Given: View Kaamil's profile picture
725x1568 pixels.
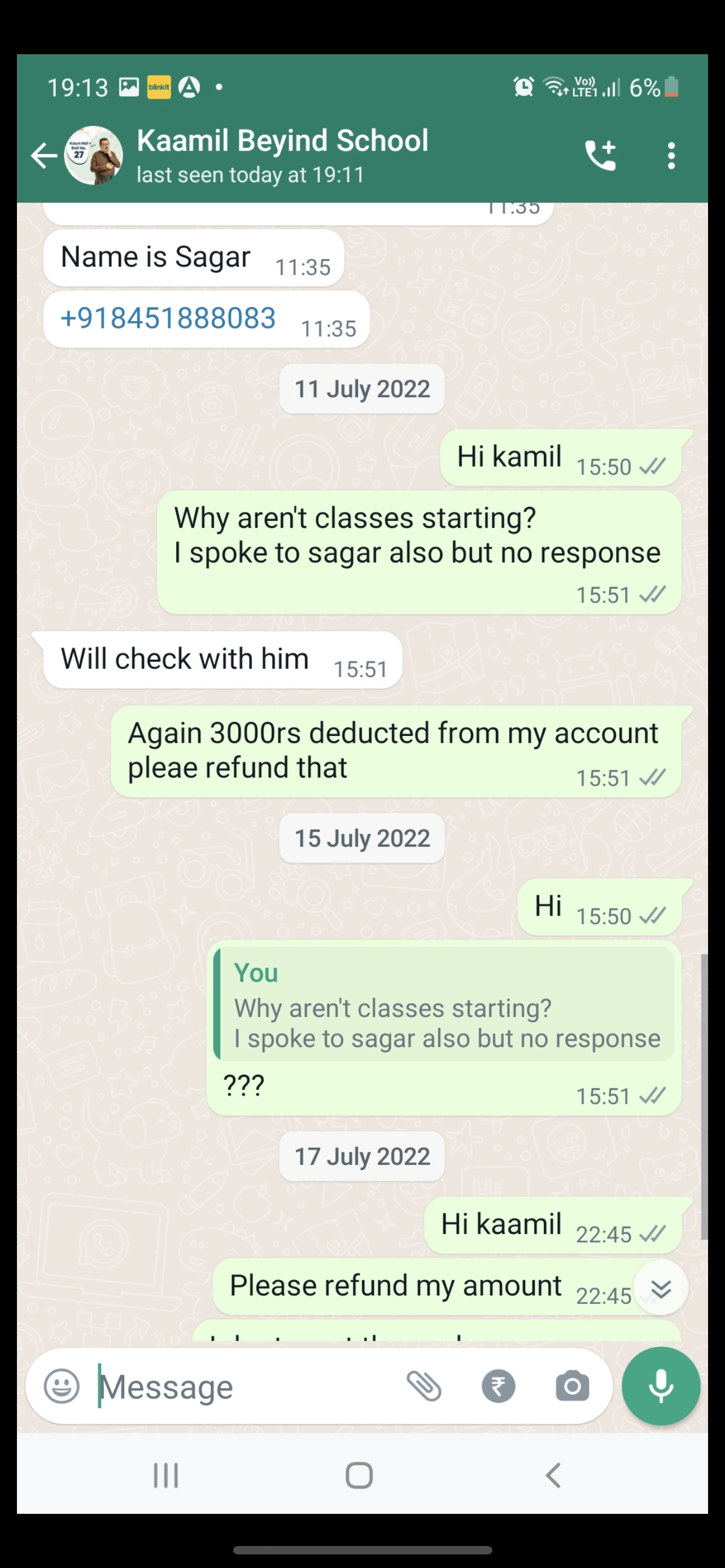Looking at the screenshot, I should click(x=94, y=156).
